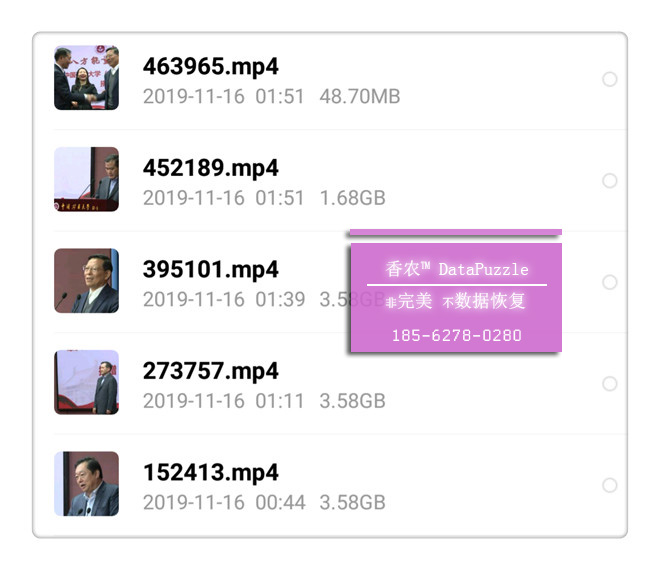660x570 pixels.
Task: Select the circle for 463965.mp4
Action: (x=610, y=80)
